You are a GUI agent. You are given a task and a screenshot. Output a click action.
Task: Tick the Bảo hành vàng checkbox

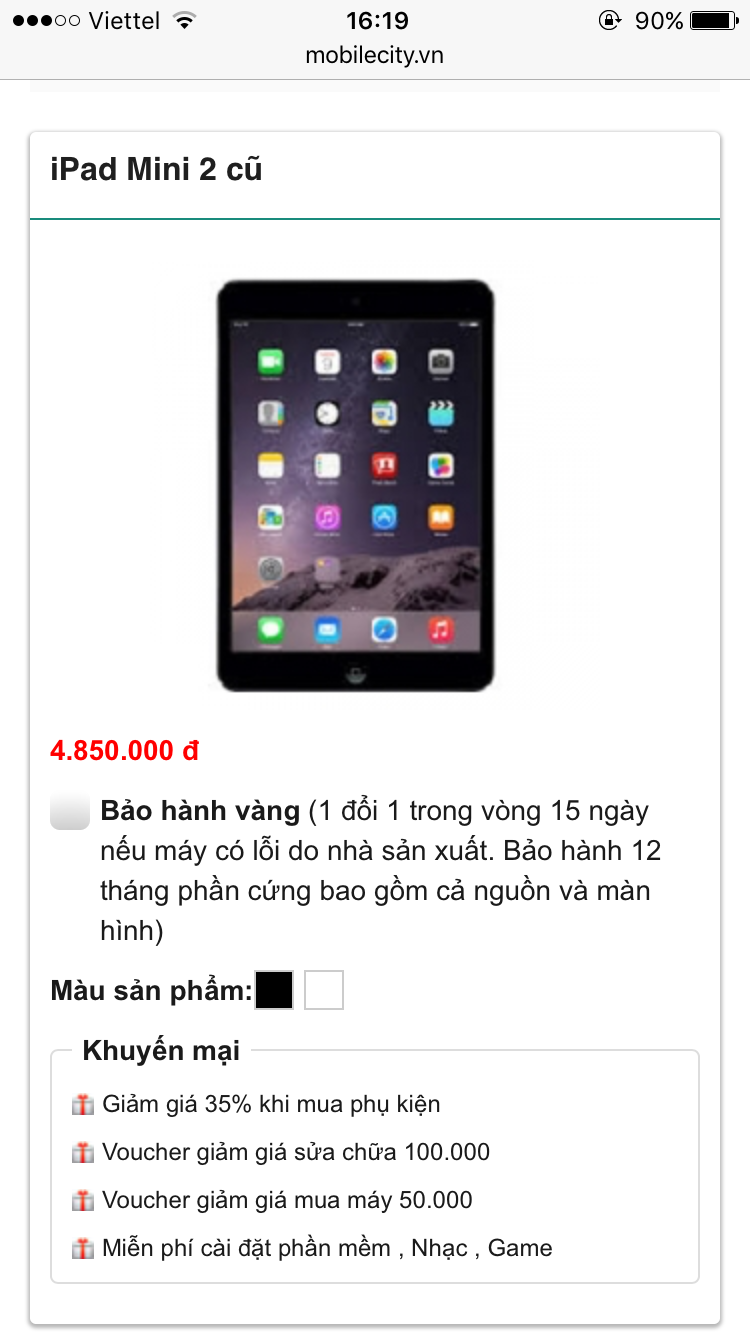click(70, 812)
